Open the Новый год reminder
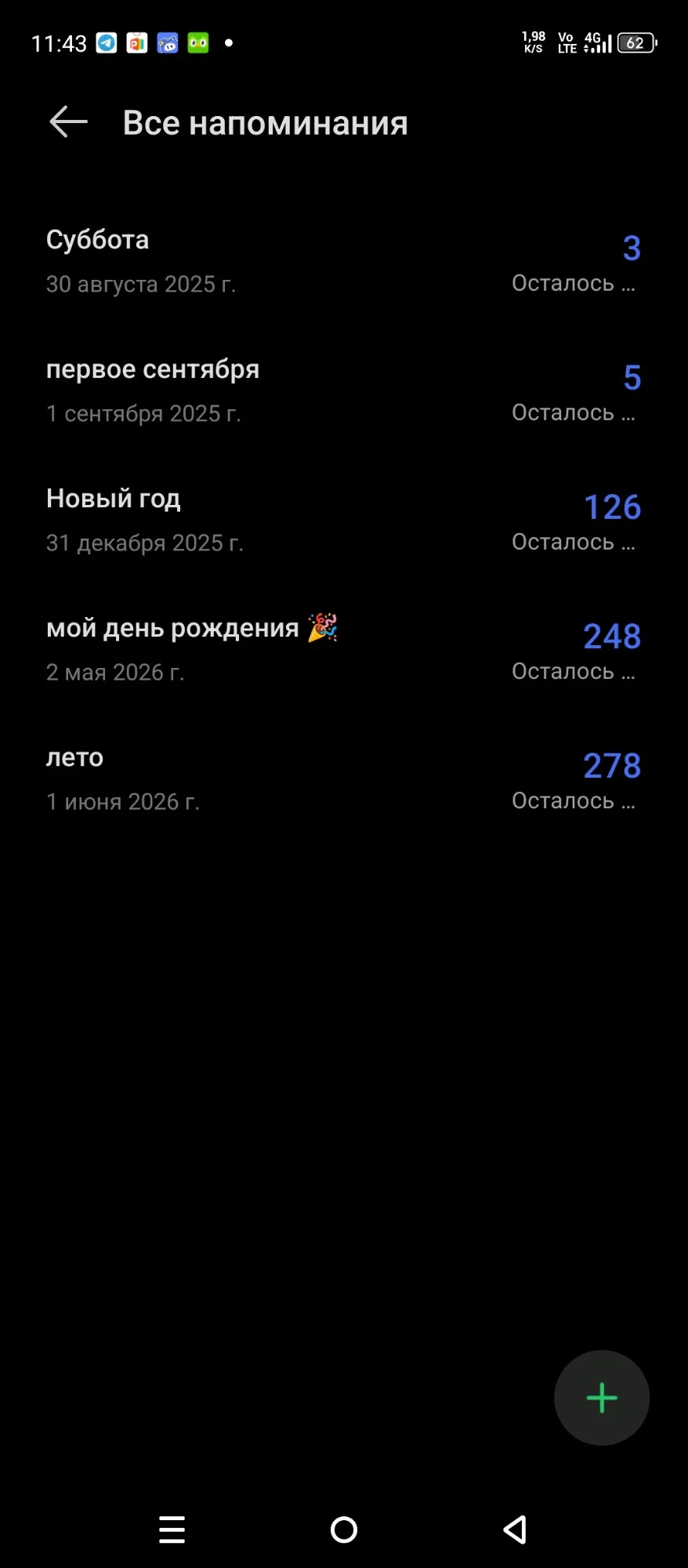Screen dimensions: 688x1568 click(344, 520)
